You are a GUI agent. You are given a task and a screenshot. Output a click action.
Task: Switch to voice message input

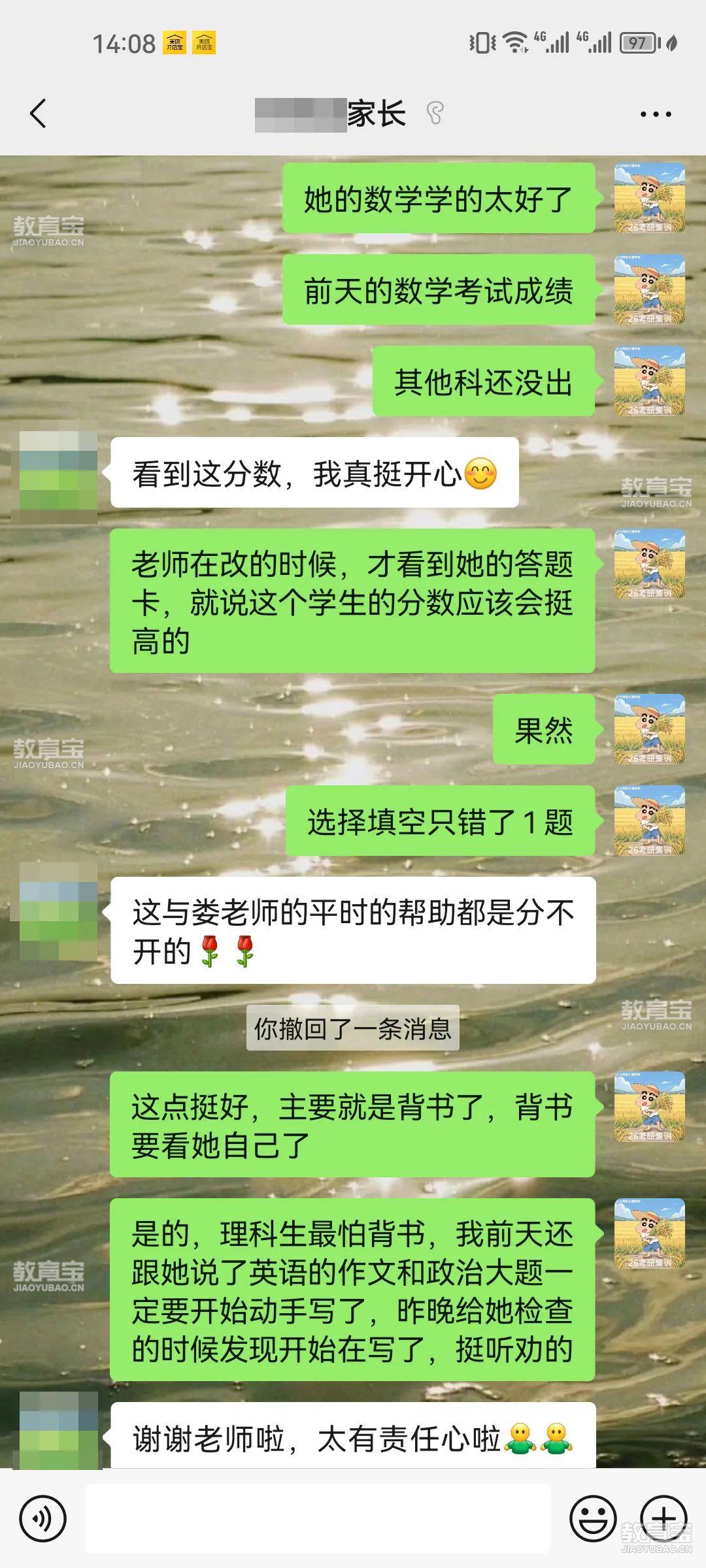43,1519
